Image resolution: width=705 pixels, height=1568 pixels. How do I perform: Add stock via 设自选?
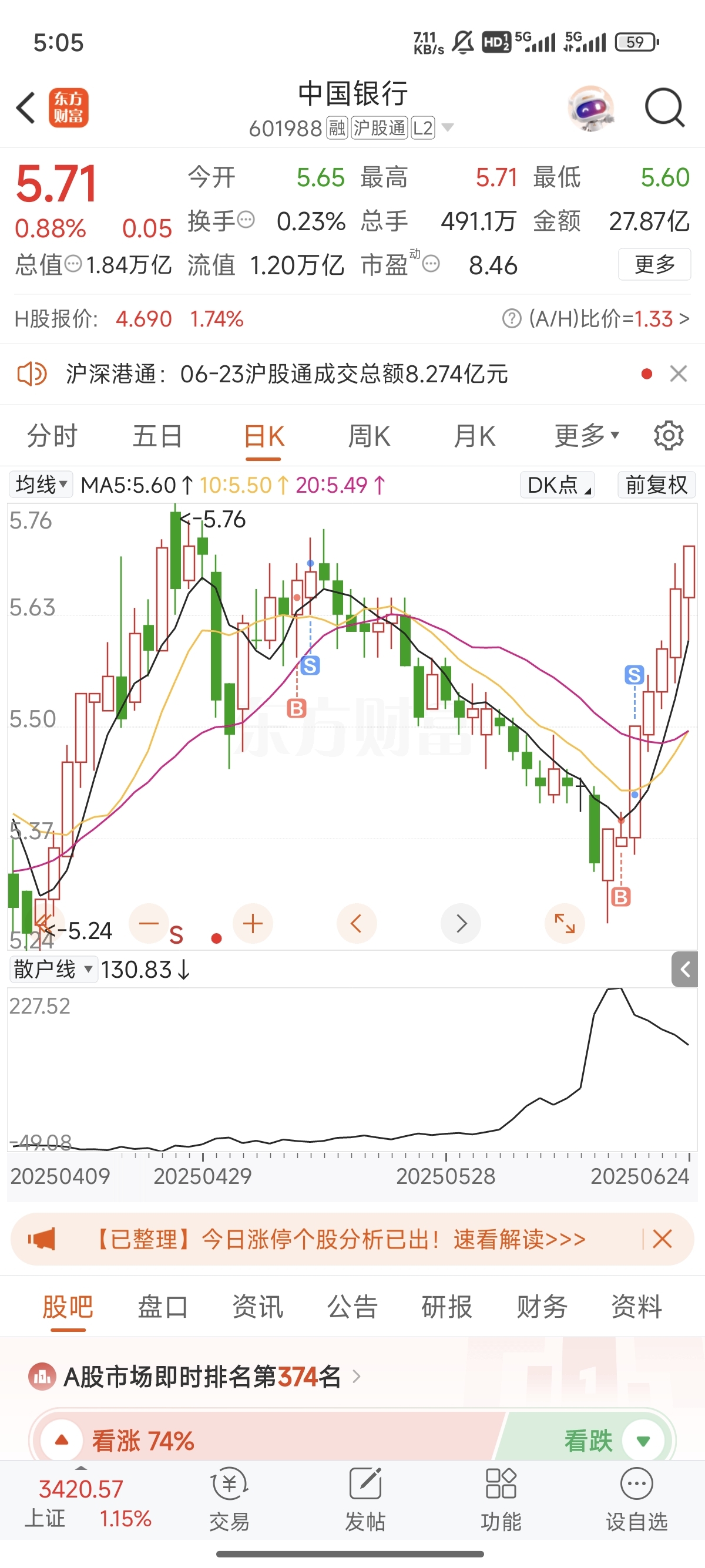click(x=637, y=1500)
